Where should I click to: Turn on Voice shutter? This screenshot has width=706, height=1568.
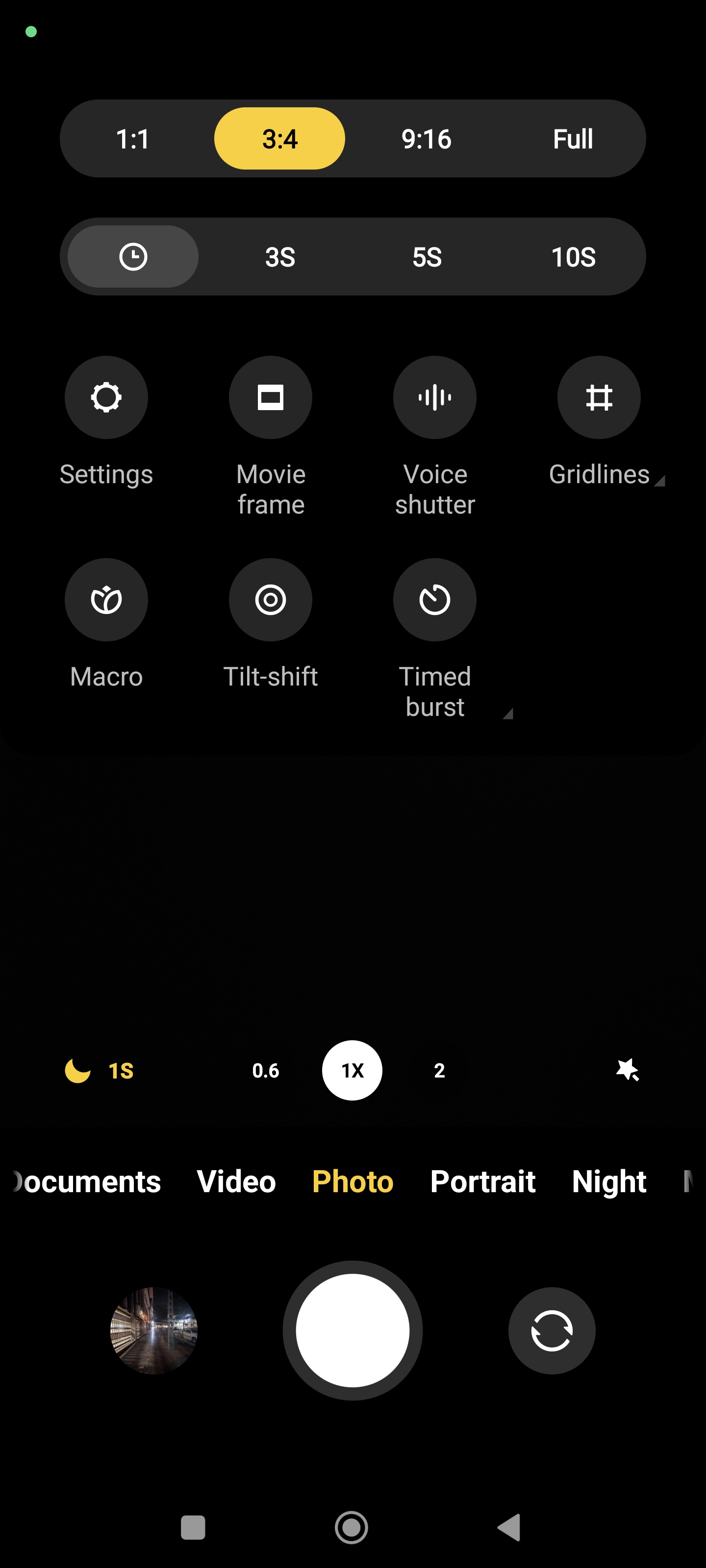(x=434, y=397)
